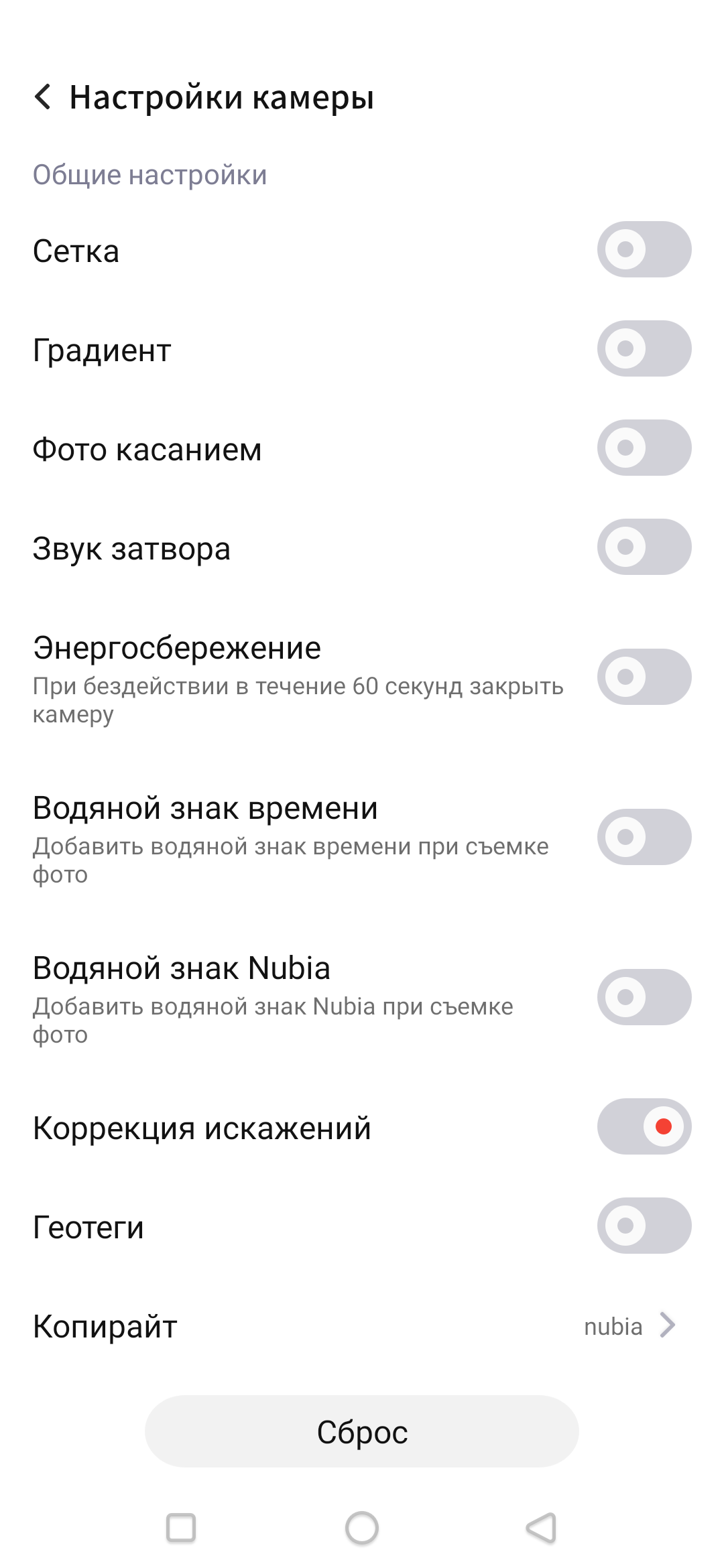Disable Коррекция искажений toggle
This screenshot has height=1568, width=724.
point(644,1126)
